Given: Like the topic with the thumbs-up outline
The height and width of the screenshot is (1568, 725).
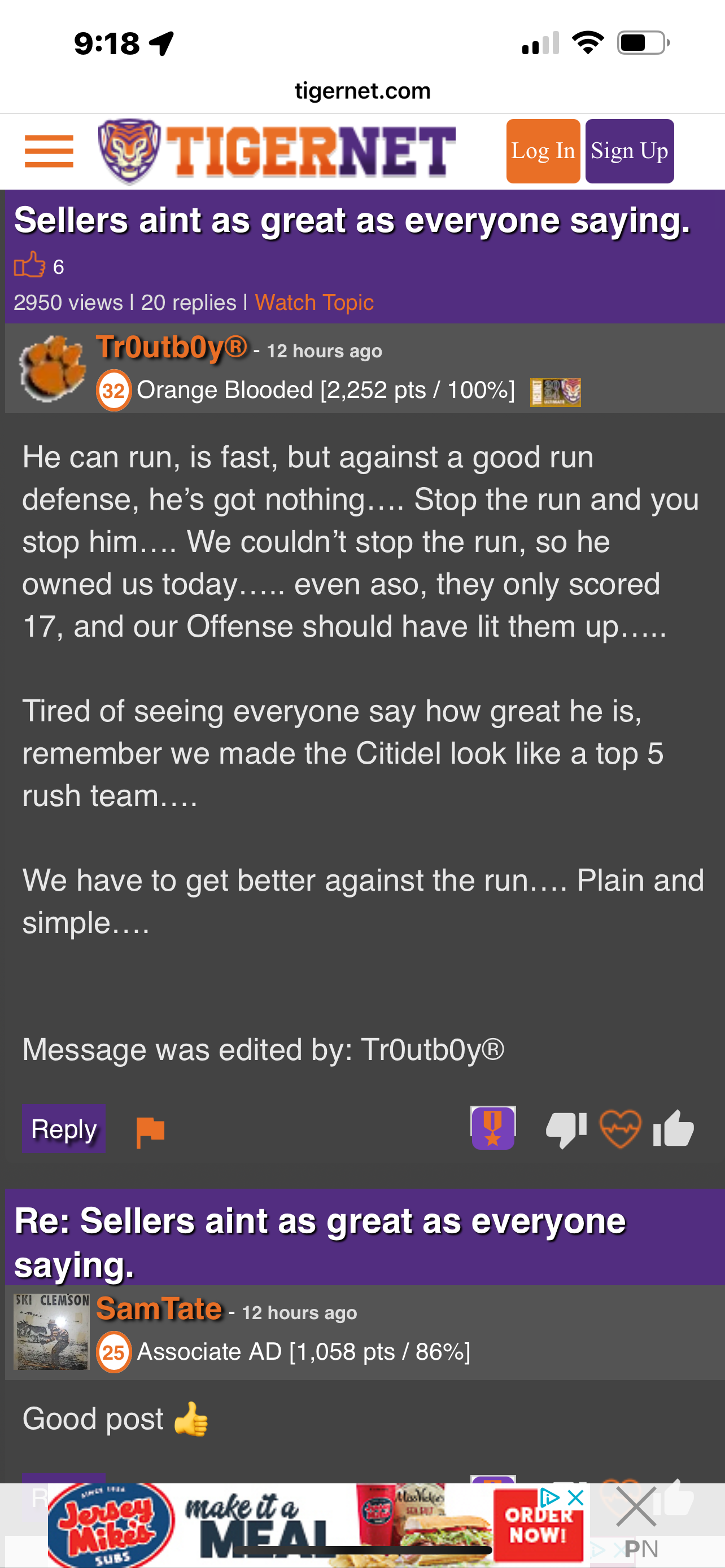Looking at the screenshot, I should point(29,265).
